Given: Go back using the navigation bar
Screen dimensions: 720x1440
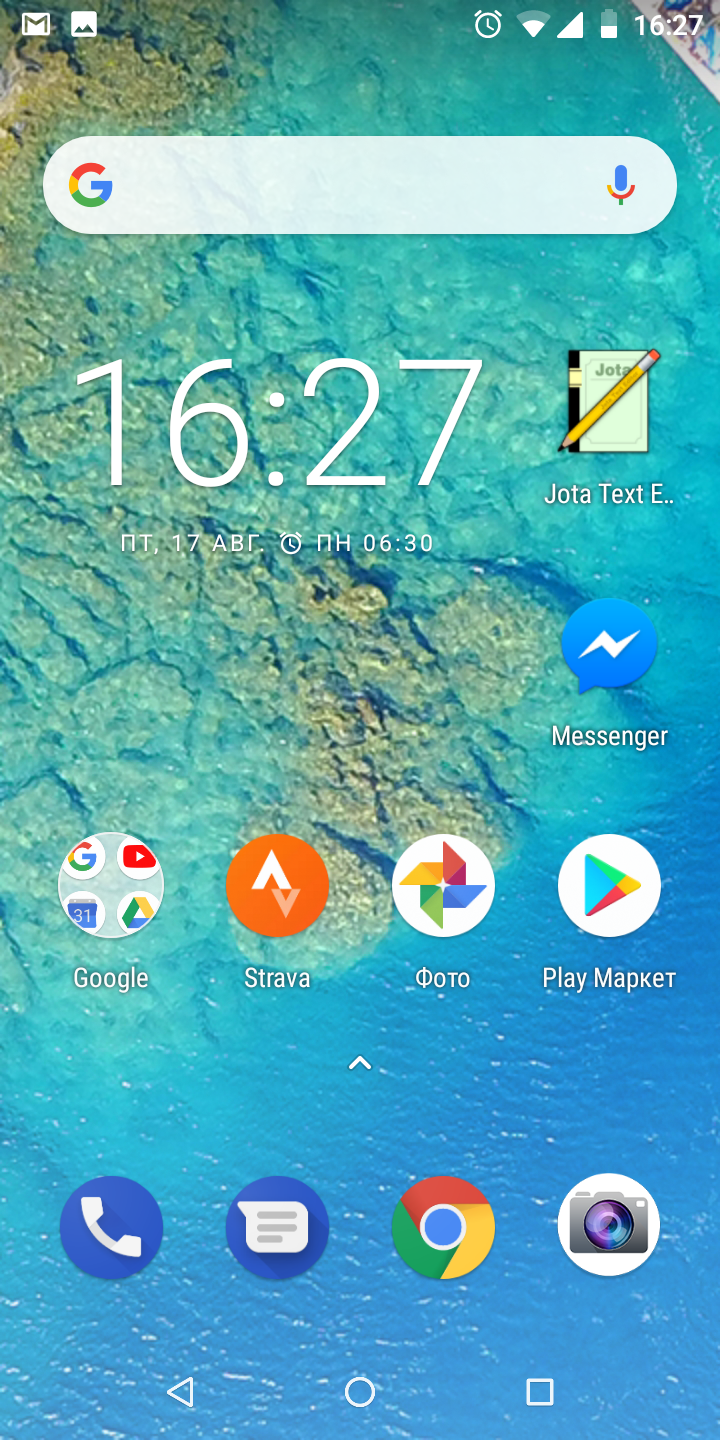Looking at the screenshot, I should click(181, 1392).
